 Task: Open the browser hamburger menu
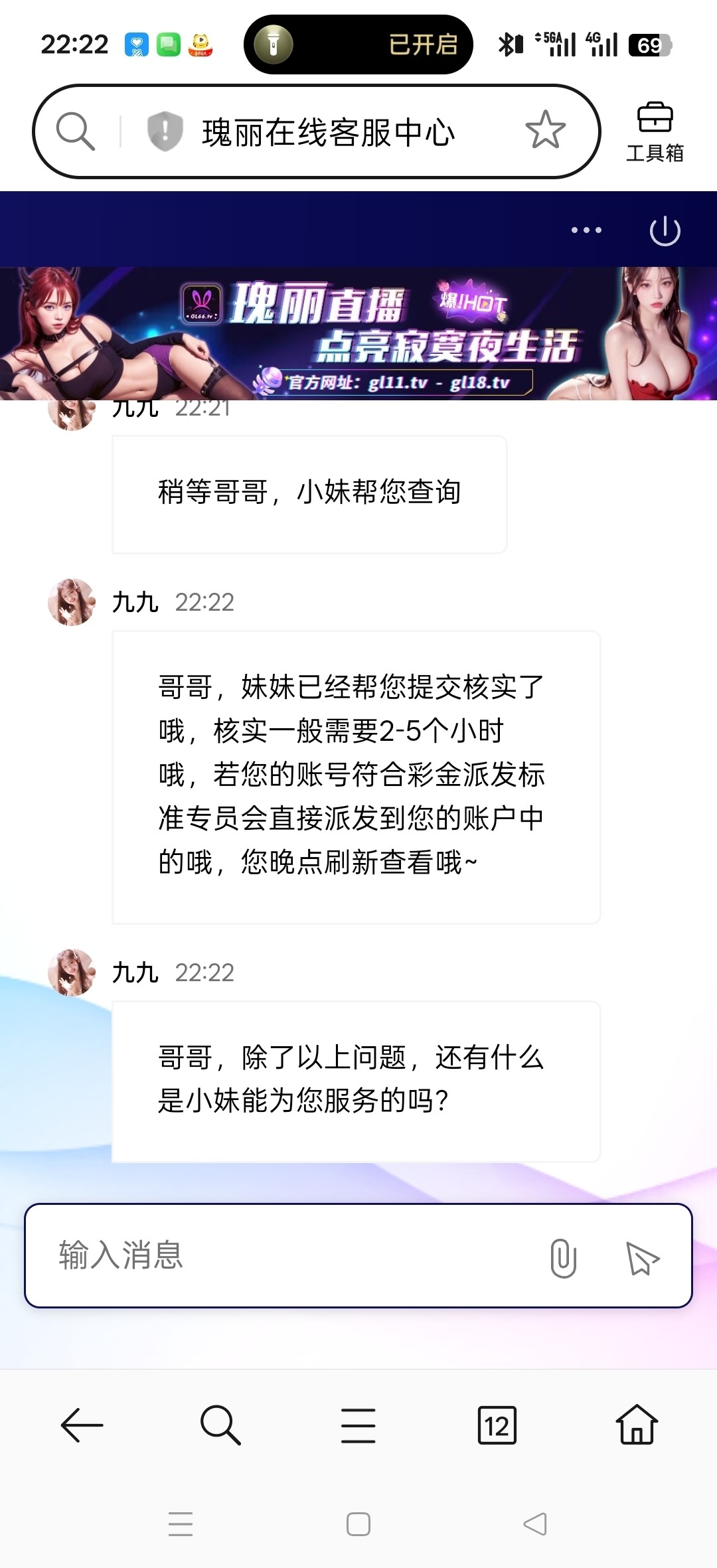[x=358, y=1425]
